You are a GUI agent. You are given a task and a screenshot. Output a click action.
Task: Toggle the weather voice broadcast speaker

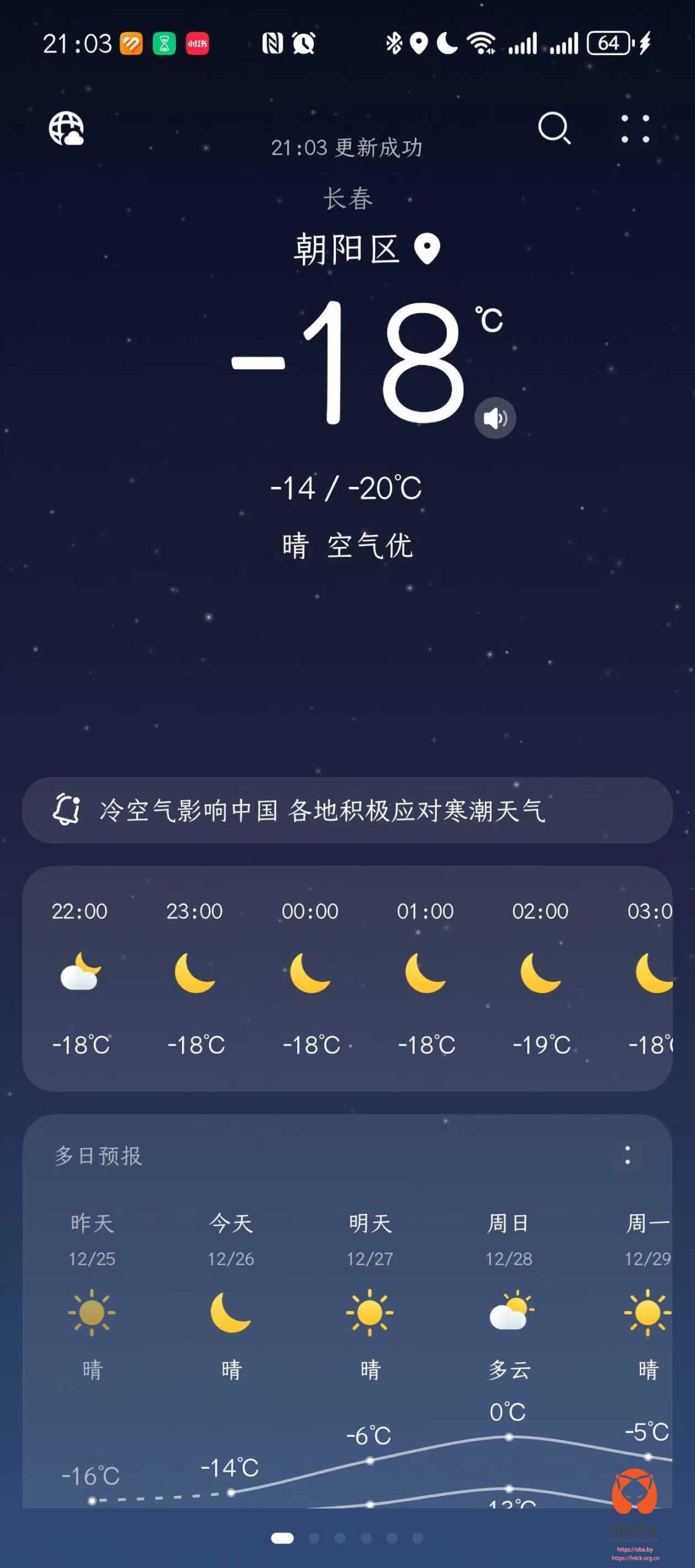coord(495,417)
